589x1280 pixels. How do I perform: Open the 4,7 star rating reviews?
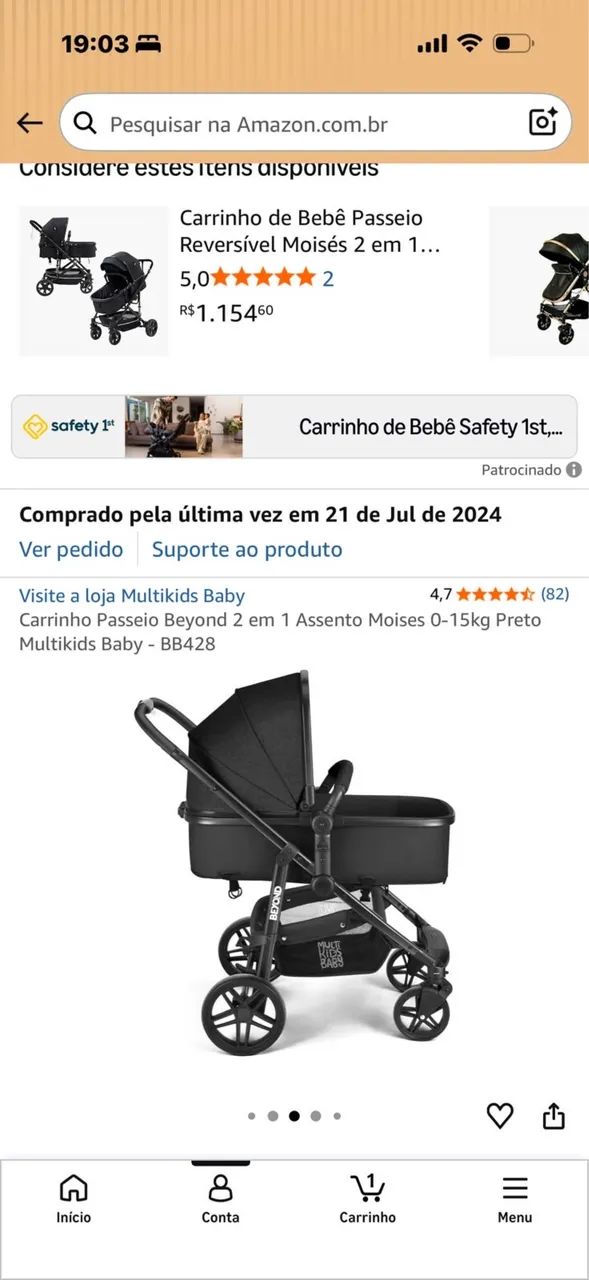(499, 594)
